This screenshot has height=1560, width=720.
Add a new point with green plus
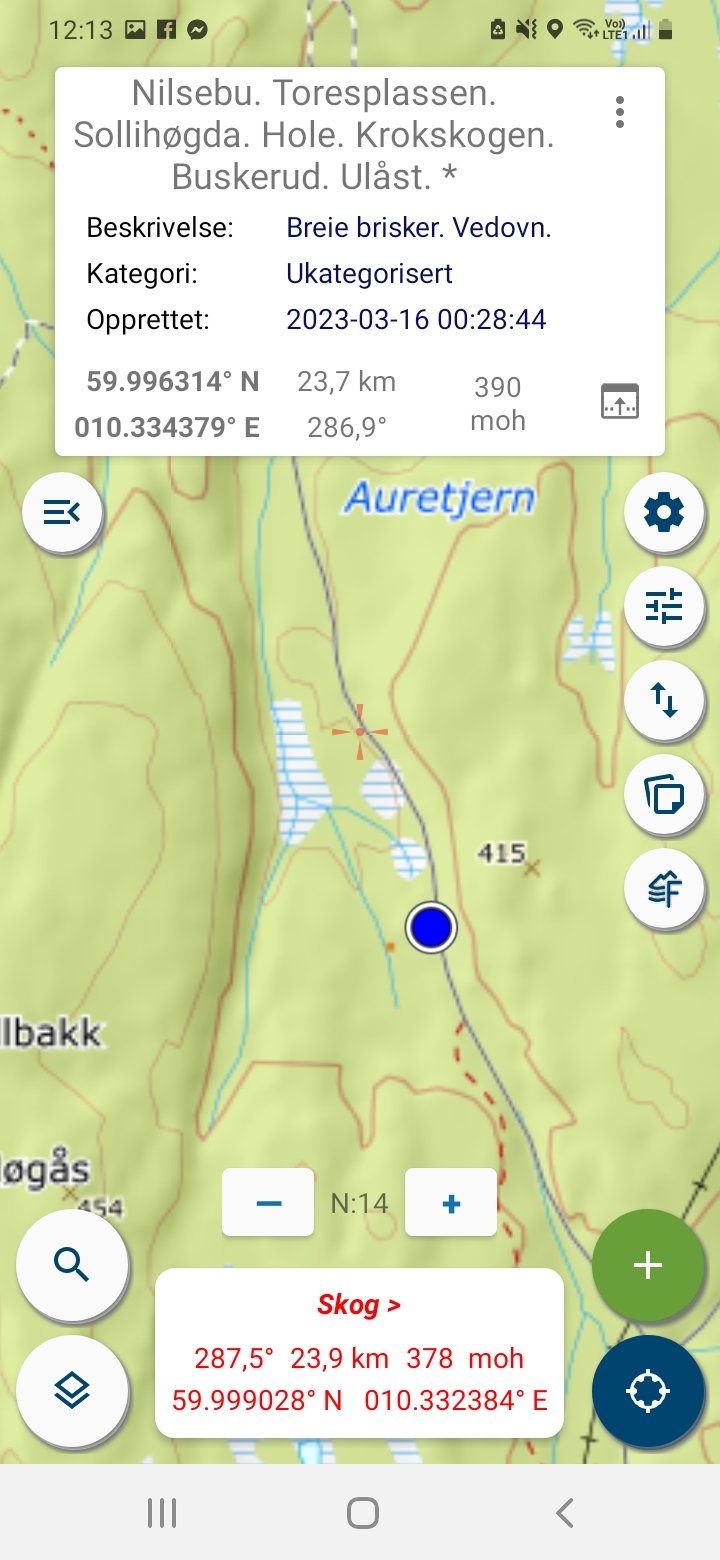(647, 1266)
